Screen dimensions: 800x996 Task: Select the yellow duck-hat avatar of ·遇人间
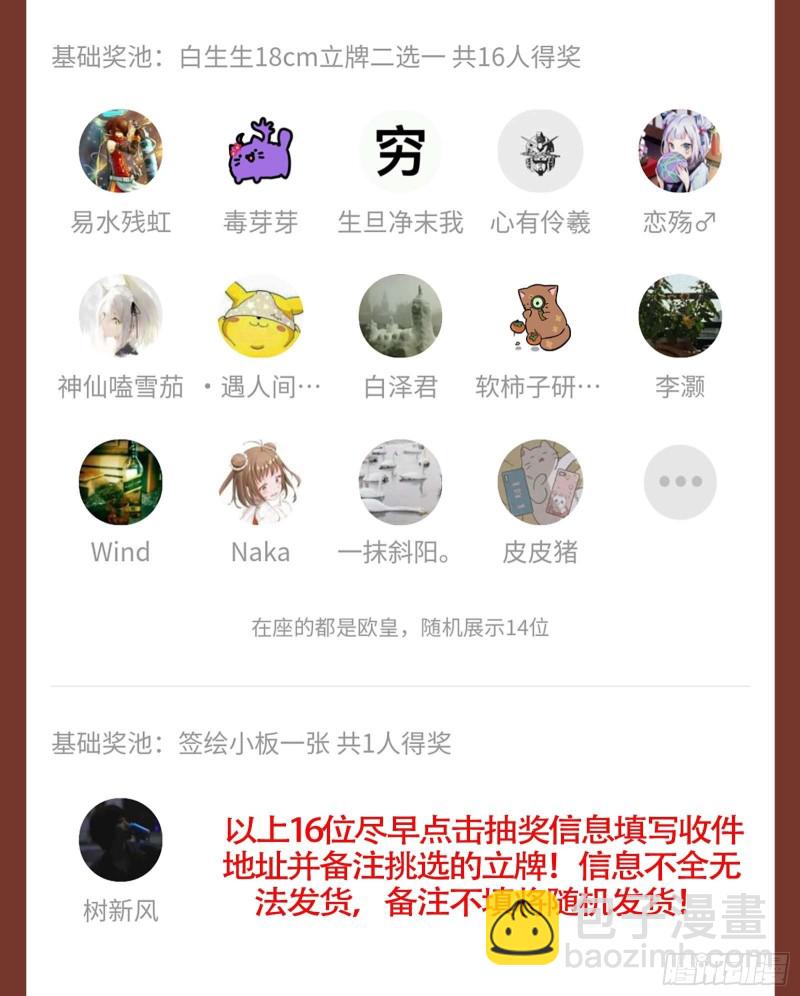point(260,315)
